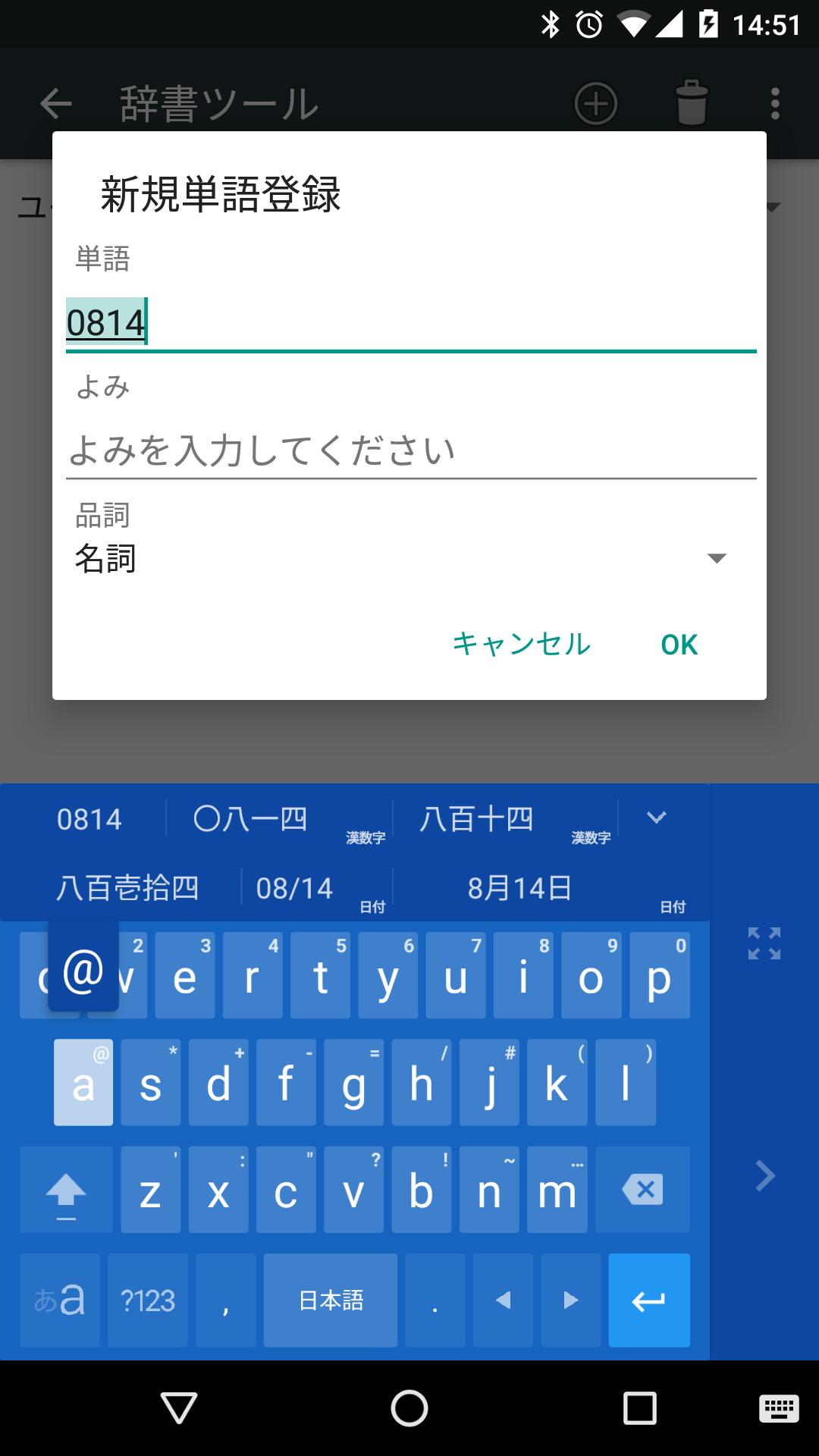819x1456 pixels.
Task: Switch keyboard to ?123 symbols
Action: [x=147, y=1301]
